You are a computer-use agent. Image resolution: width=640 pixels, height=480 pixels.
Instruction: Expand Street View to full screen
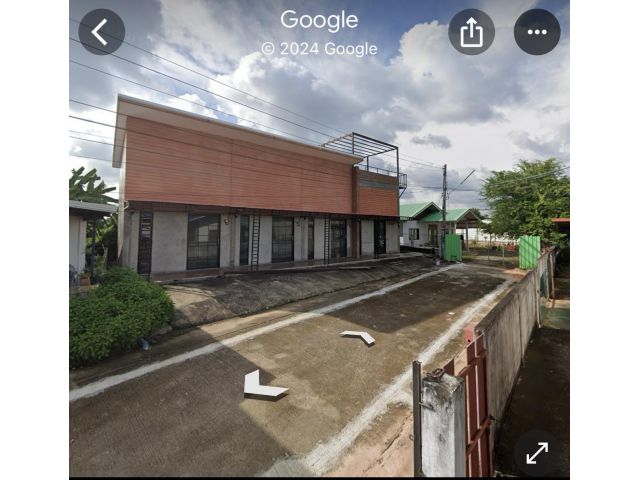537,453
